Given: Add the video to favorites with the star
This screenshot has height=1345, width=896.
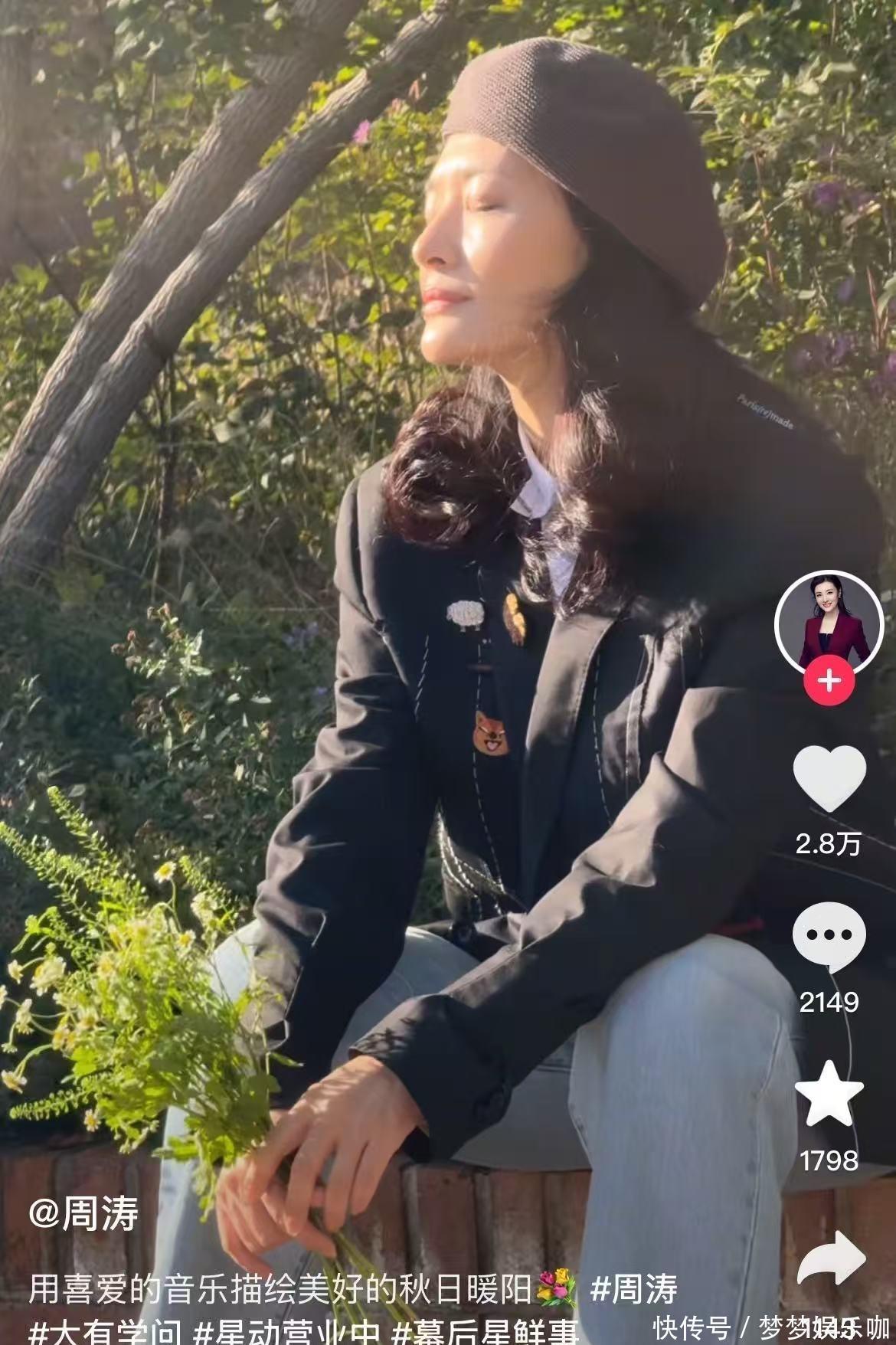Looking at the screenshot, I should [829, 1095].
